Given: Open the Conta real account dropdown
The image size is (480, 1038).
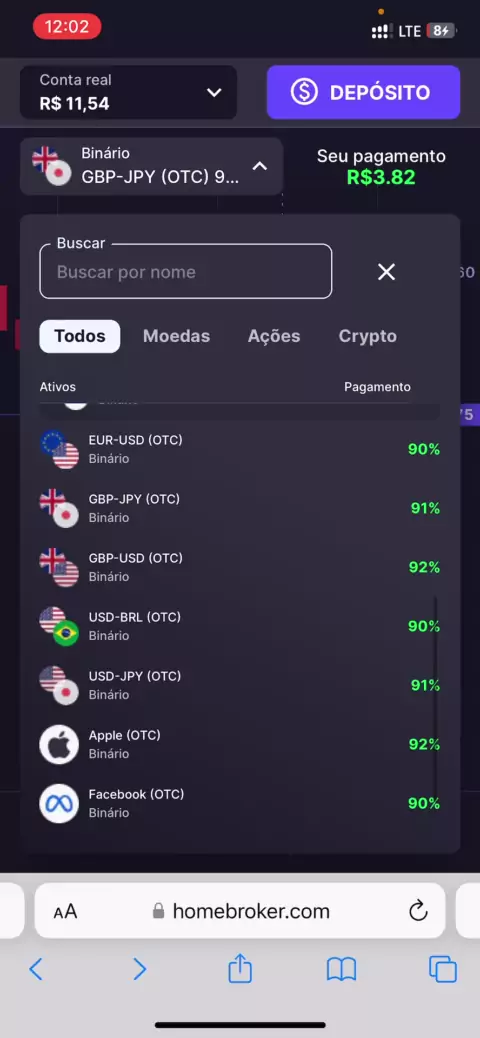Looking at the screenshot, I should 128,92.
